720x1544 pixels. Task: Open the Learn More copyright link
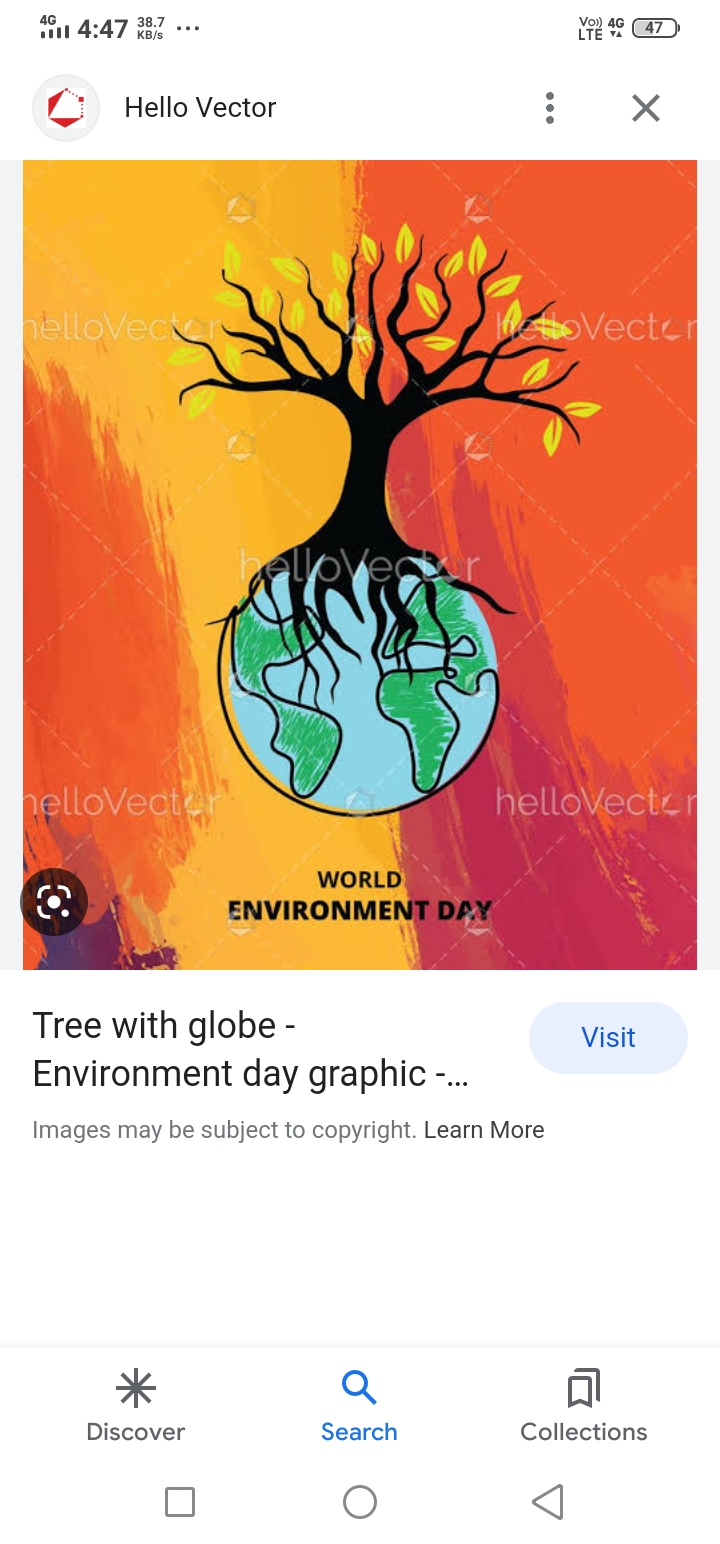[x=484, y=1130]
